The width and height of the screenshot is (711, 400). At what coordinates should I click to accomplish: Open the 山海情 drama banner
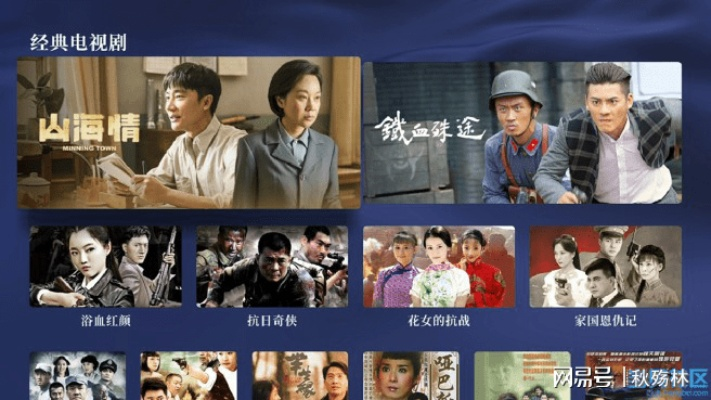tap(188, 133)
